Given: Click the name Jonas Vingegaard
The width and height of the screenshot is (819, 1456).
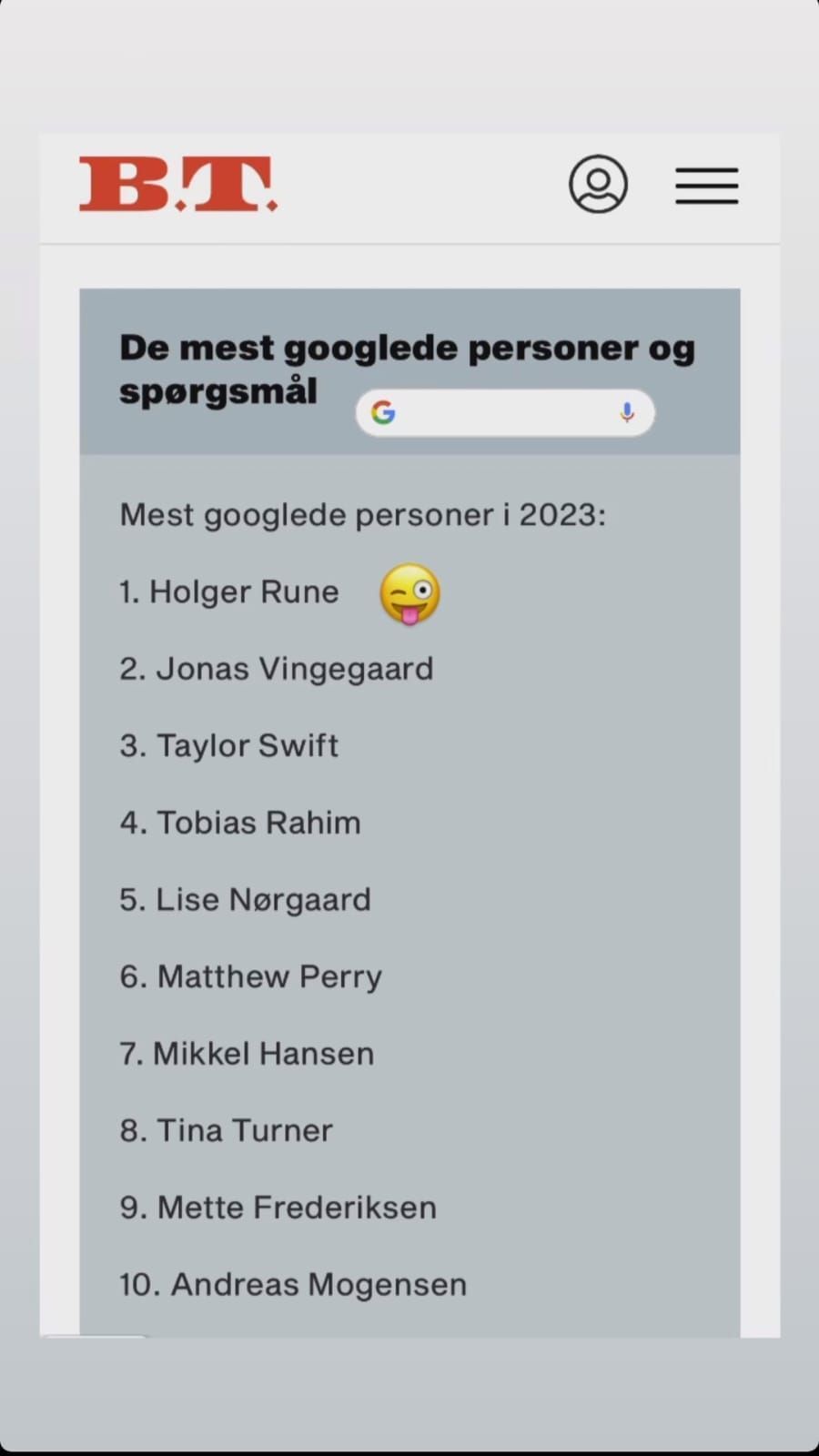Looking at the screenshot, I should [277, 669].
